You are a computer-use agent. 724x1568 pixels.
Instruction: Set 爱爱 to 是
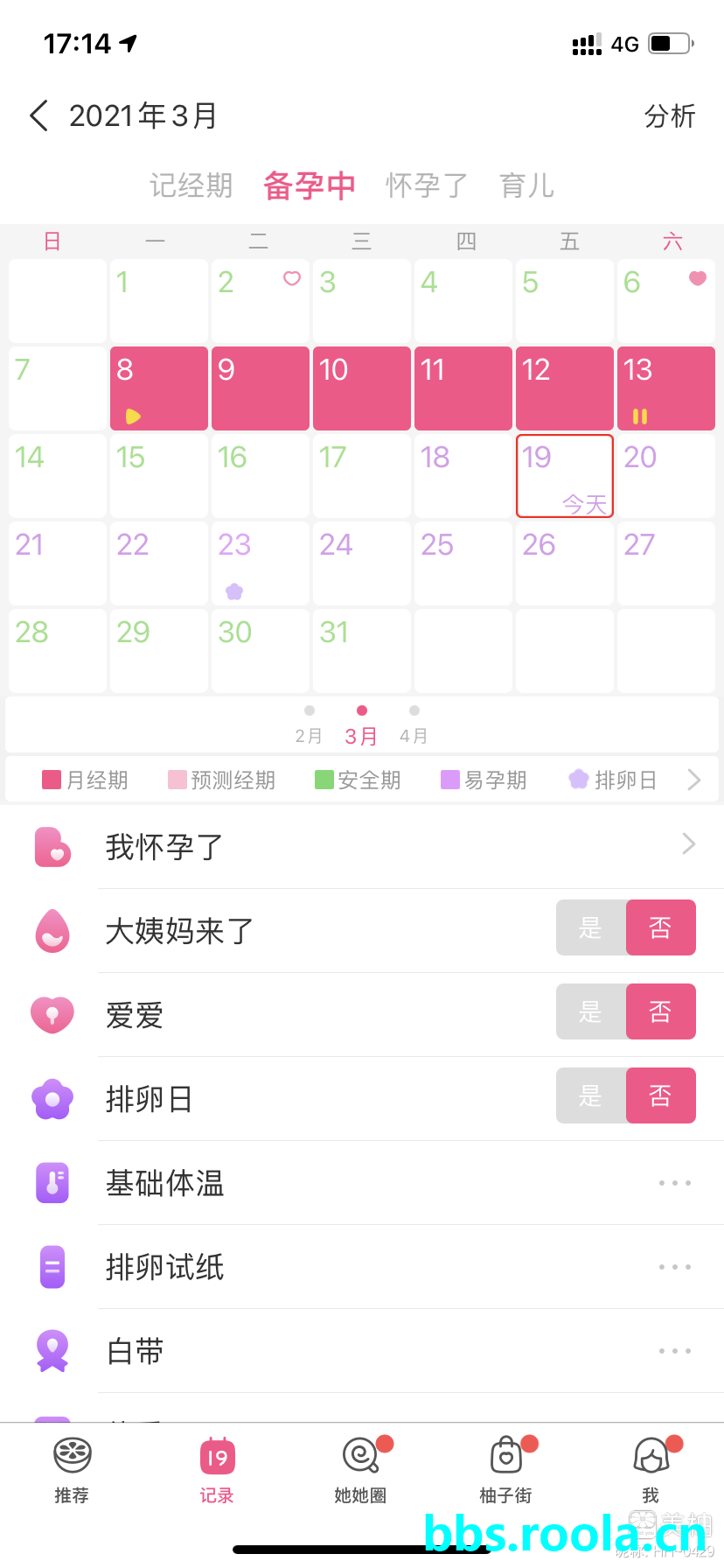tap(591, 1011)
